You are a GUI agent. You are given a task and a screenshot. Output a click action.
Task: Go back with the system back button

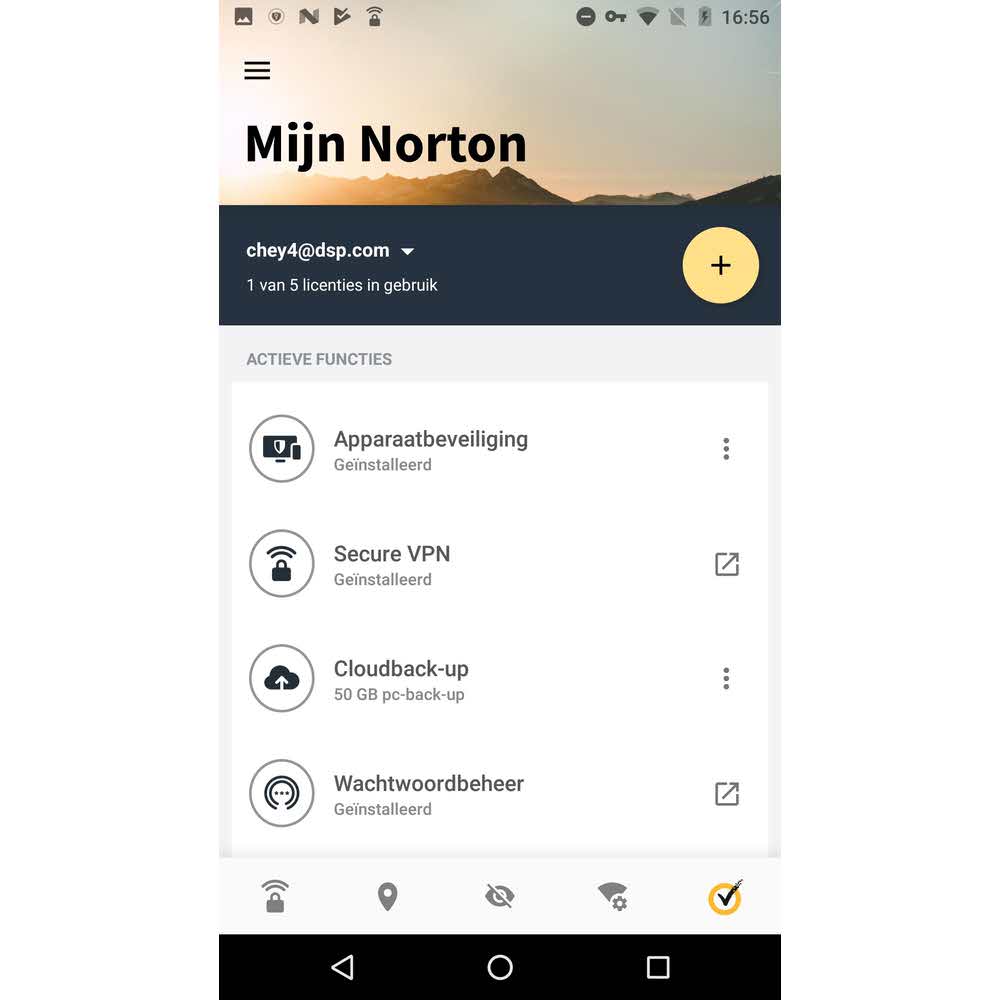(x=342, y=967)
